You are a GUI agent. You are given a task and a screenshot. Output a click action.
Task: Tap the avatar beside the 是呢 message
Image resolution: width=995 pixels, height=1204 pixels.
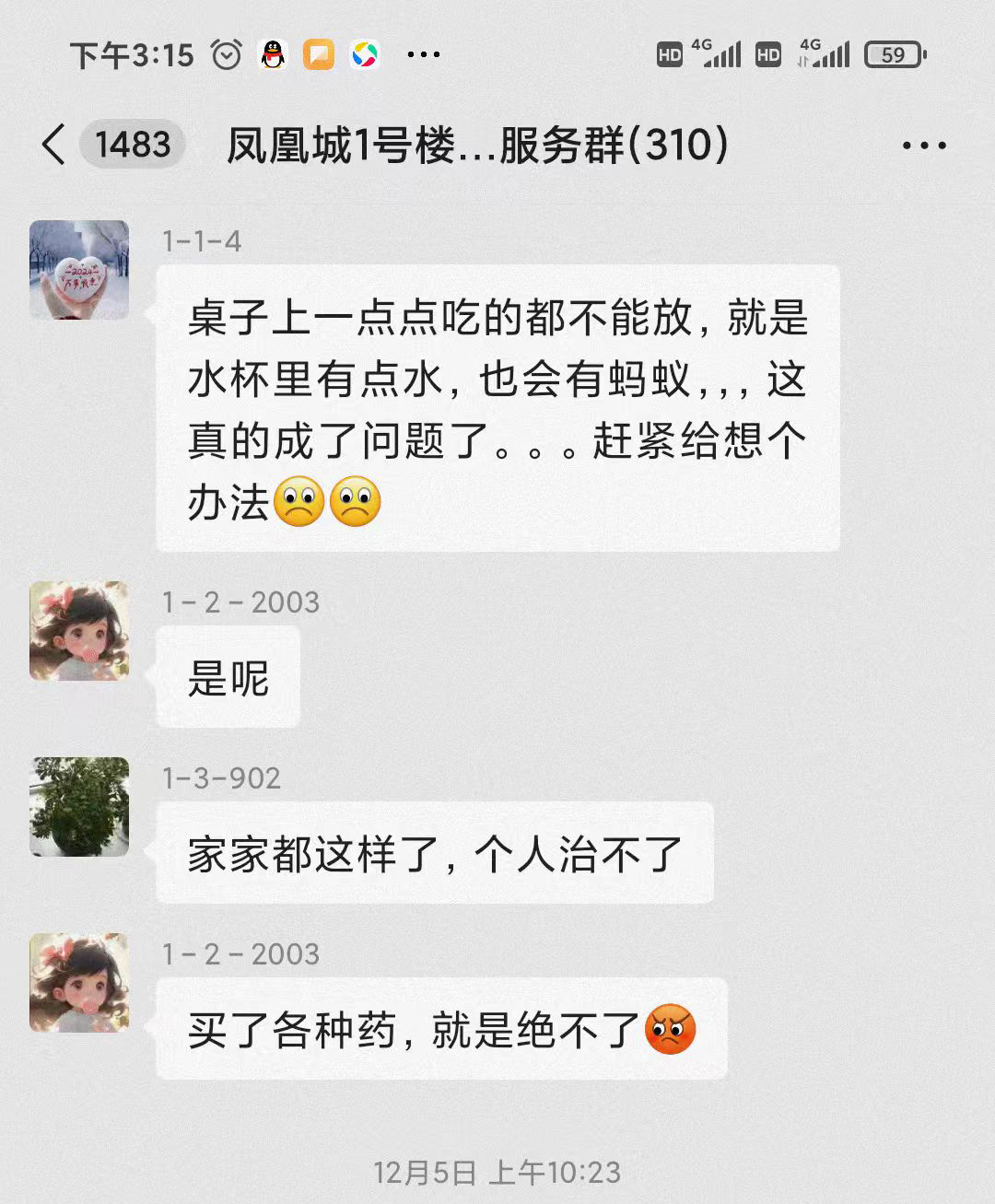coord(79,631)
